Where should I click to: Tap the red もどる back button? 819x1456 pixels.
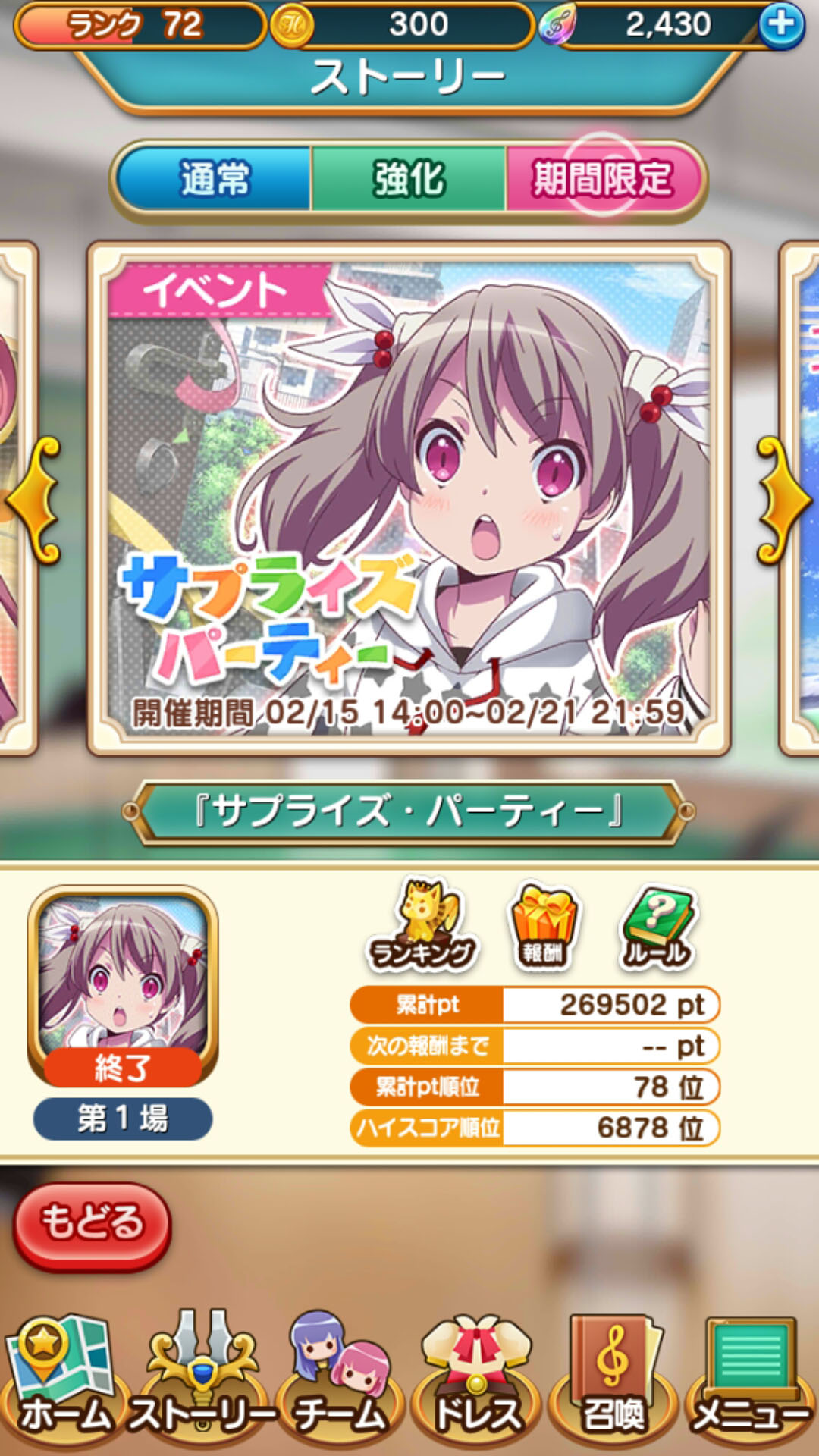pos(93,1225)
